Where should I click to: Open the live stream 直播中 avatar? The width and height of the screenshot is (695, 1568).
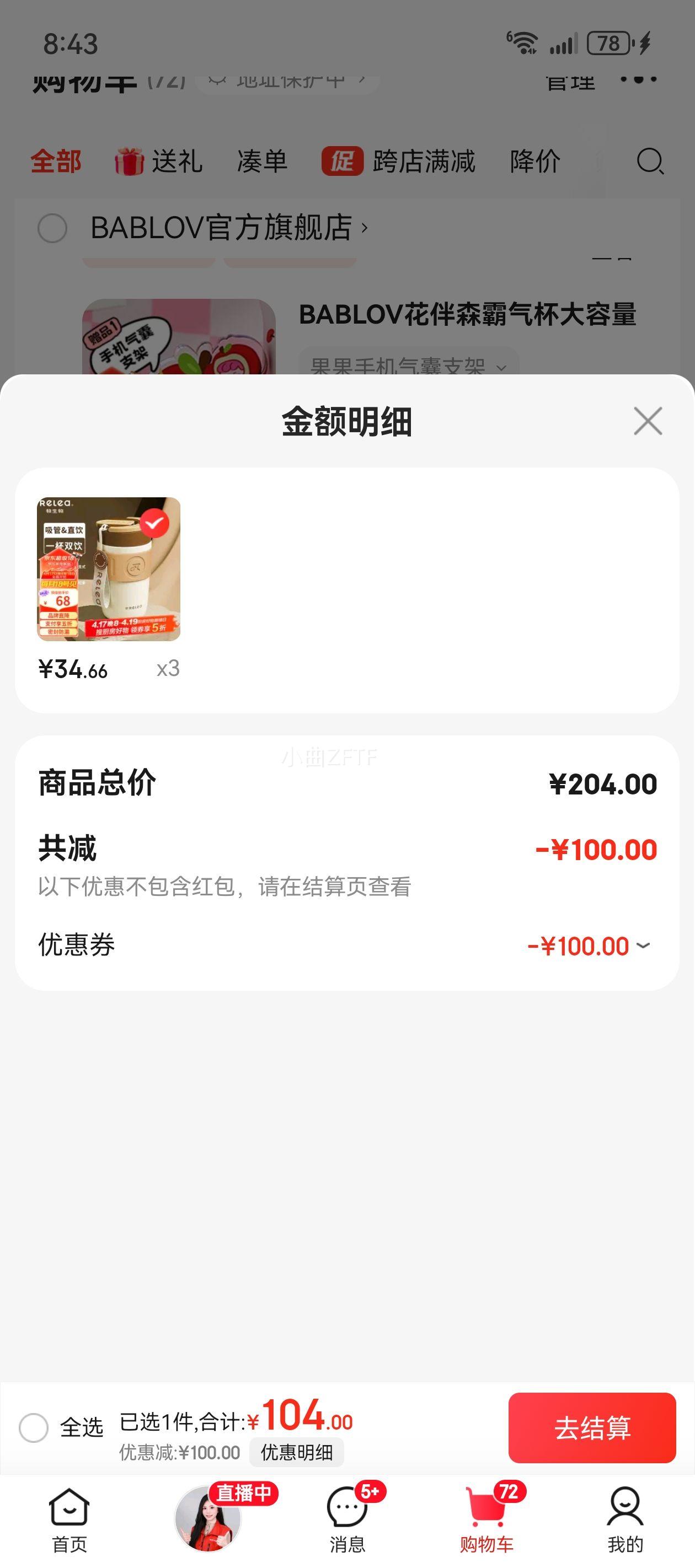[x=209, y=1519]
